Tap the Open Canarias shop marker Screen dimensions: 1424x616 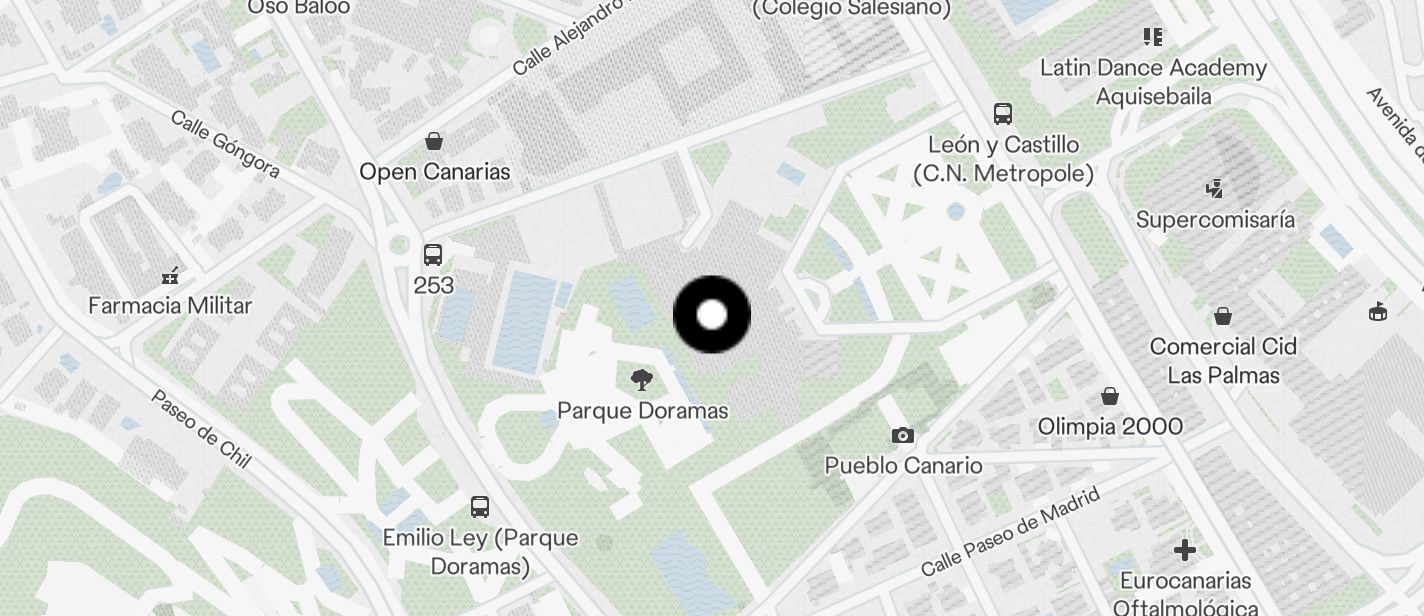(x=434, y=141)
